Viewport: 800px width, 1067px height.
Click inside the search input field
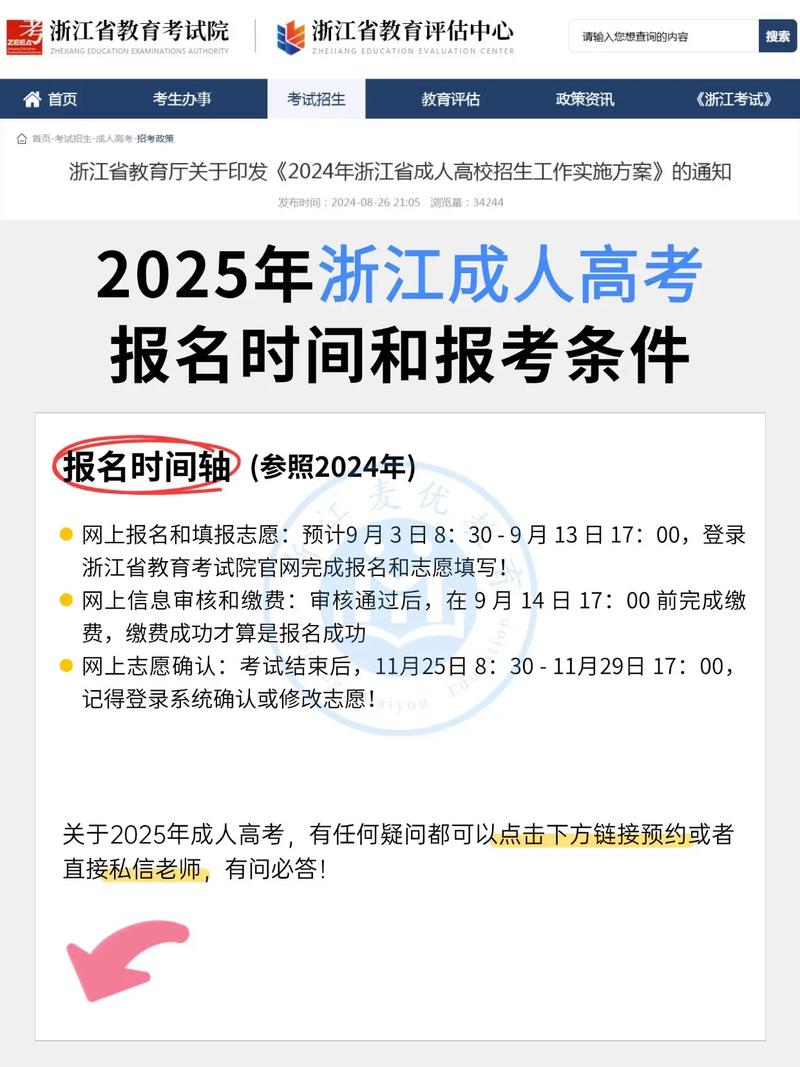660,36
